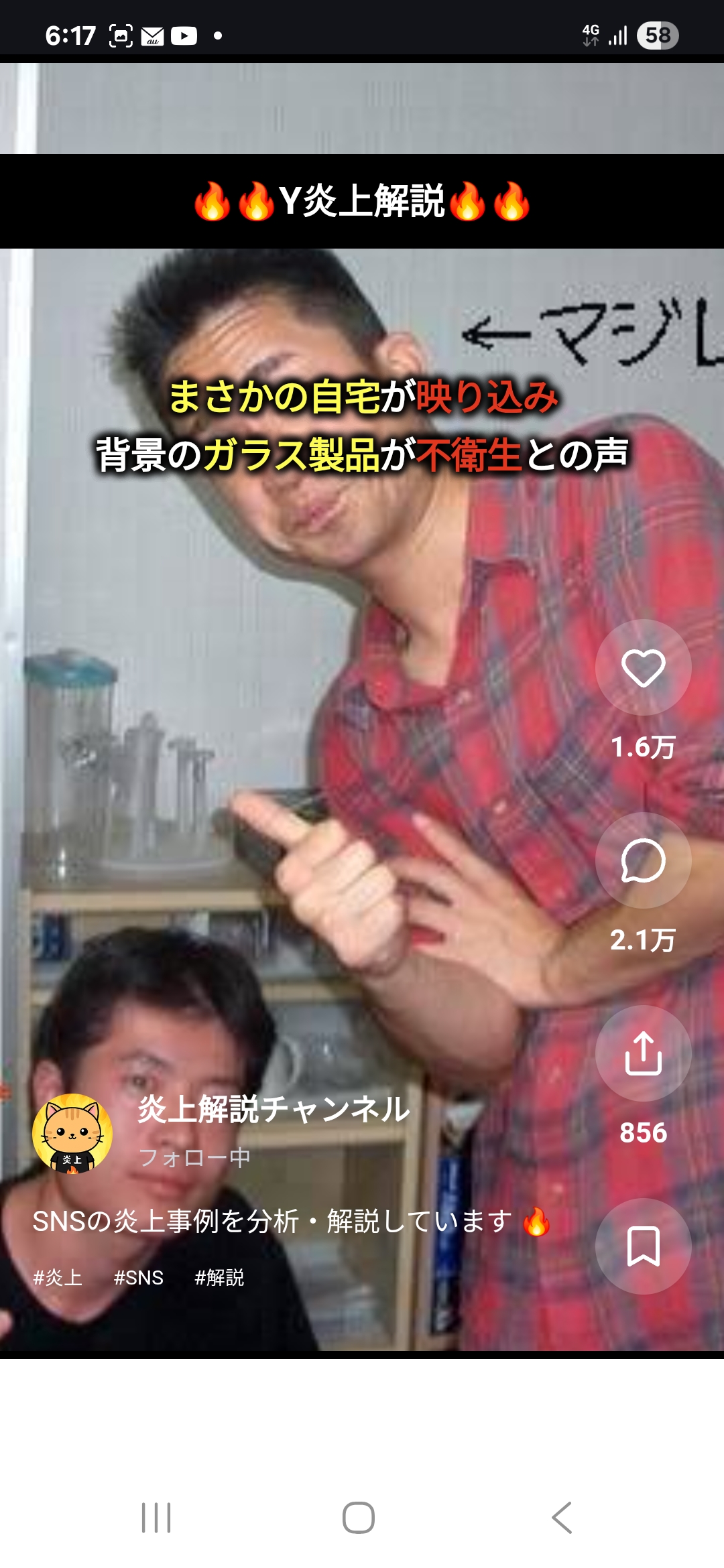Open the #解説 hashtag

pos(219,1278)
